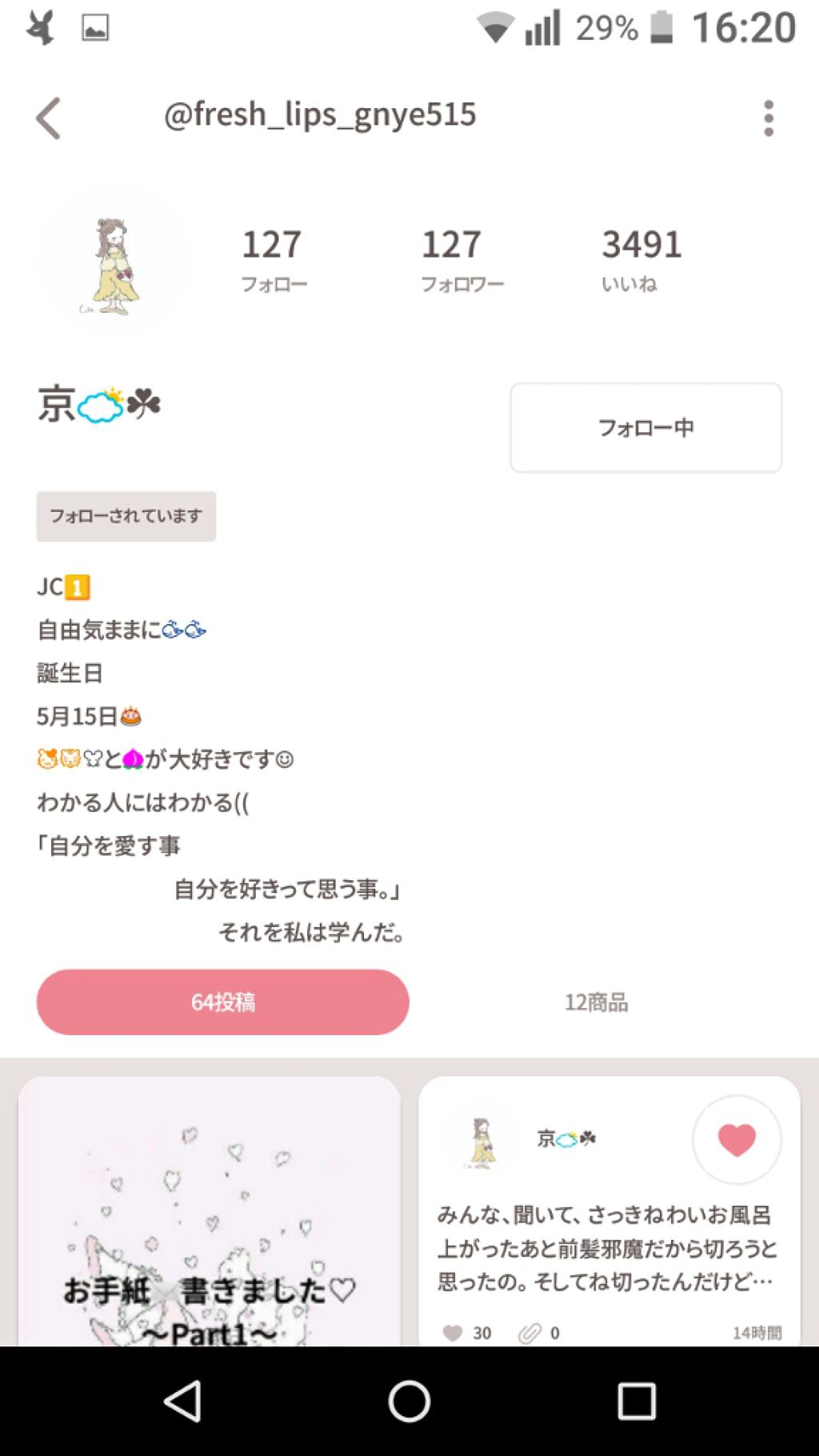Screen dimensions: 819x1456
Task: Like the post with the heart icon
Action: 736,1140
